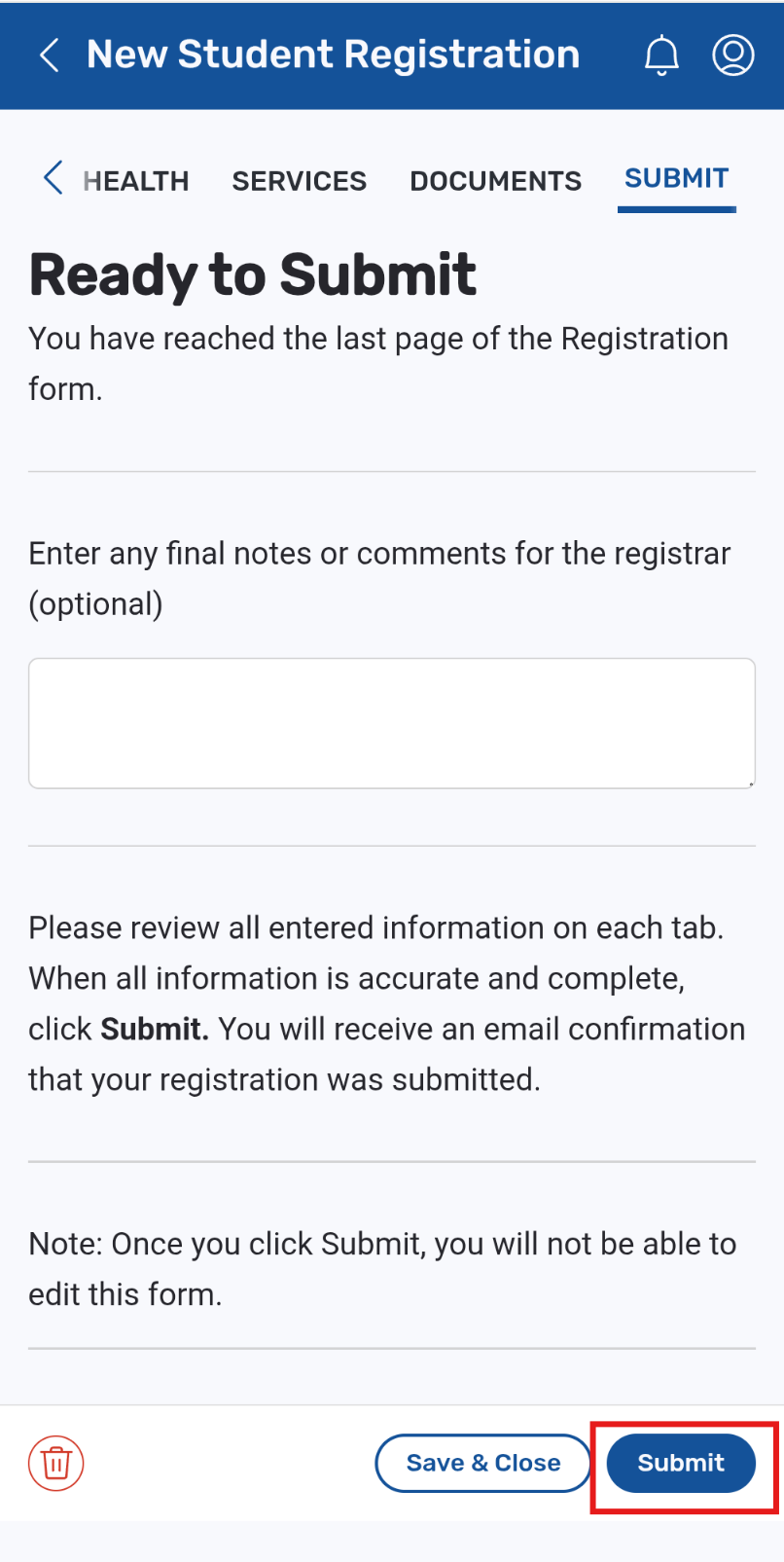Open the DOCUMENTS tab

coord(495,181)
